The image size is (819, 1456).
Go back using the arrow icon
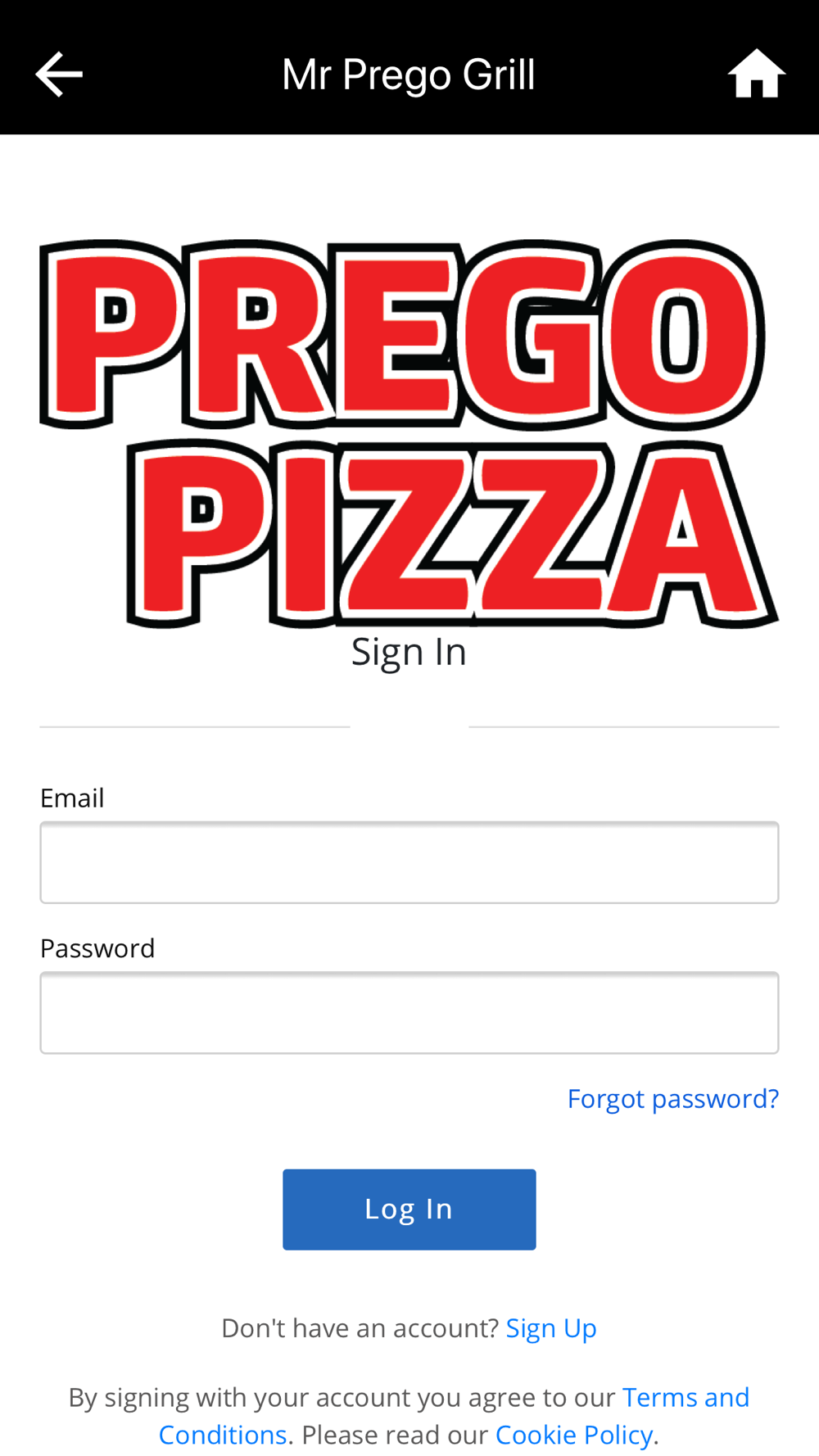point(59,75)
